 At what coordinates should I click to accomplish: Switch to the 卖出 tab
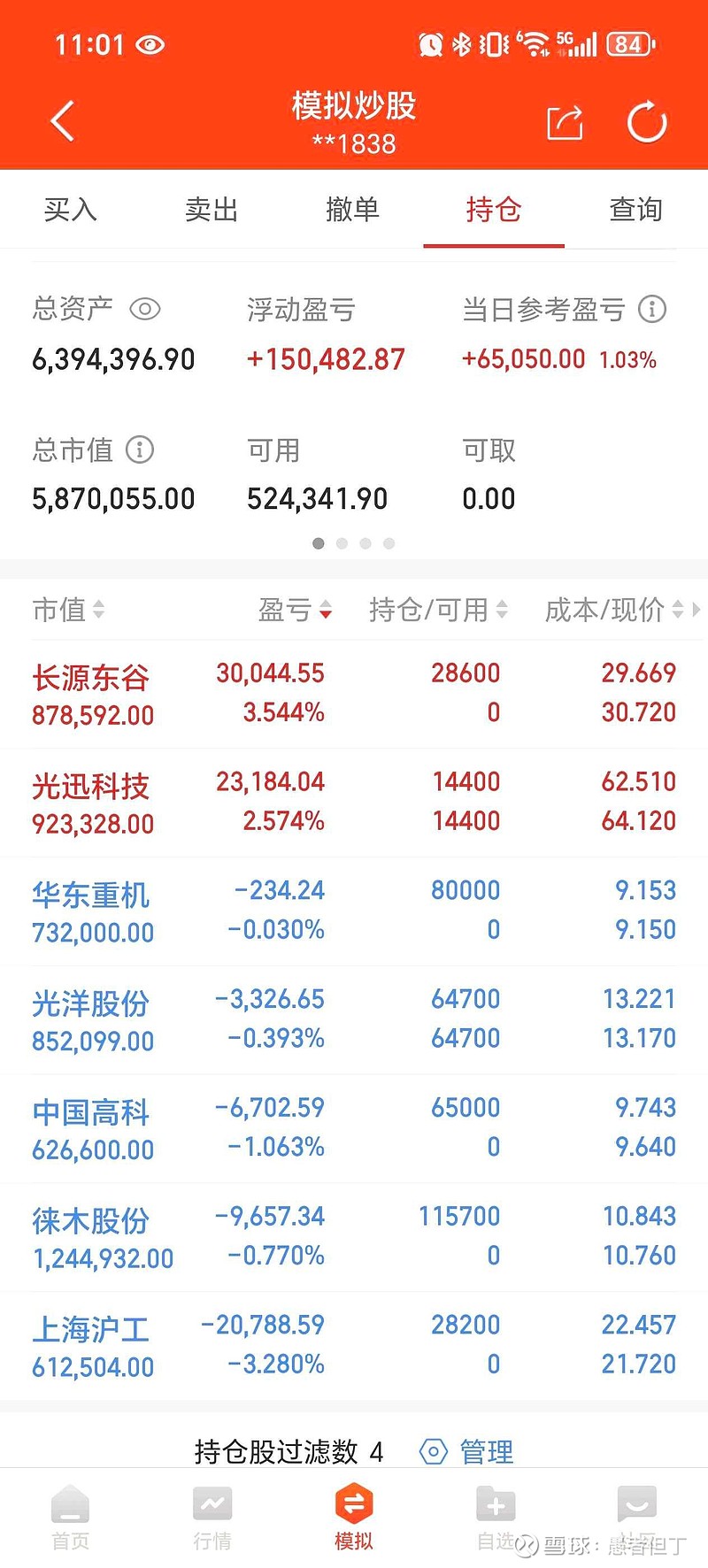click(x=212, y=210)
